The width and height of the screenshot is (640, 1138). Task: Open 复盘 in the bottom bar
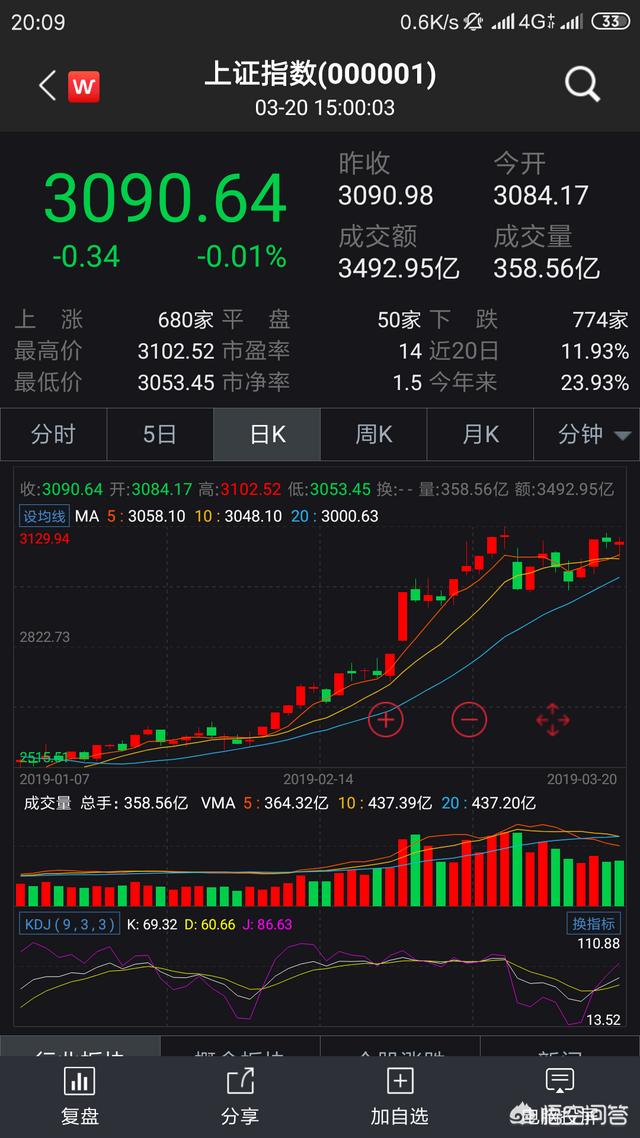click(x=80, y=1097)
